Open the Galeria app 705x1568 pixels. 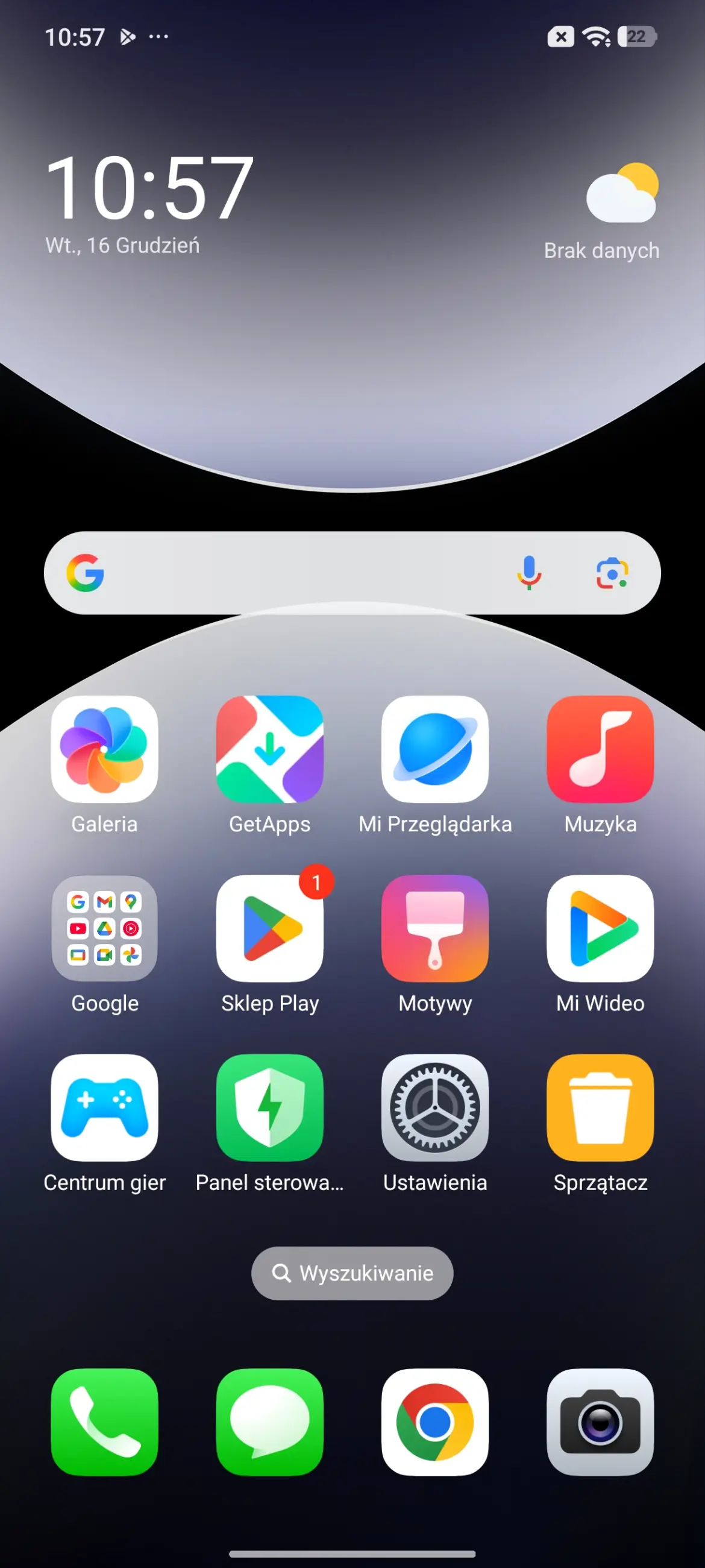click(x=104, y=749)
